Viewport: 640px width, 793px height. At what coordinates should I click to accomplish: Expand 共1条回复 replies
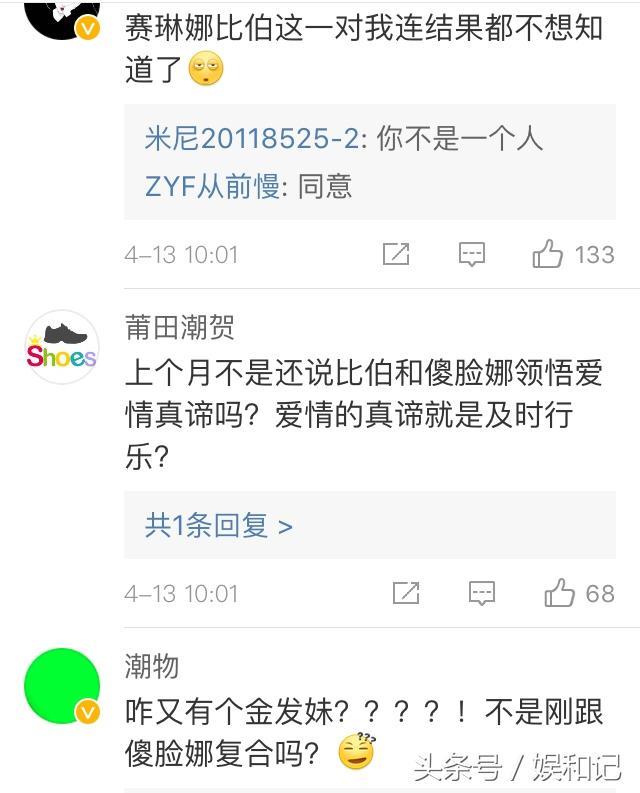(x=218, y=525)
